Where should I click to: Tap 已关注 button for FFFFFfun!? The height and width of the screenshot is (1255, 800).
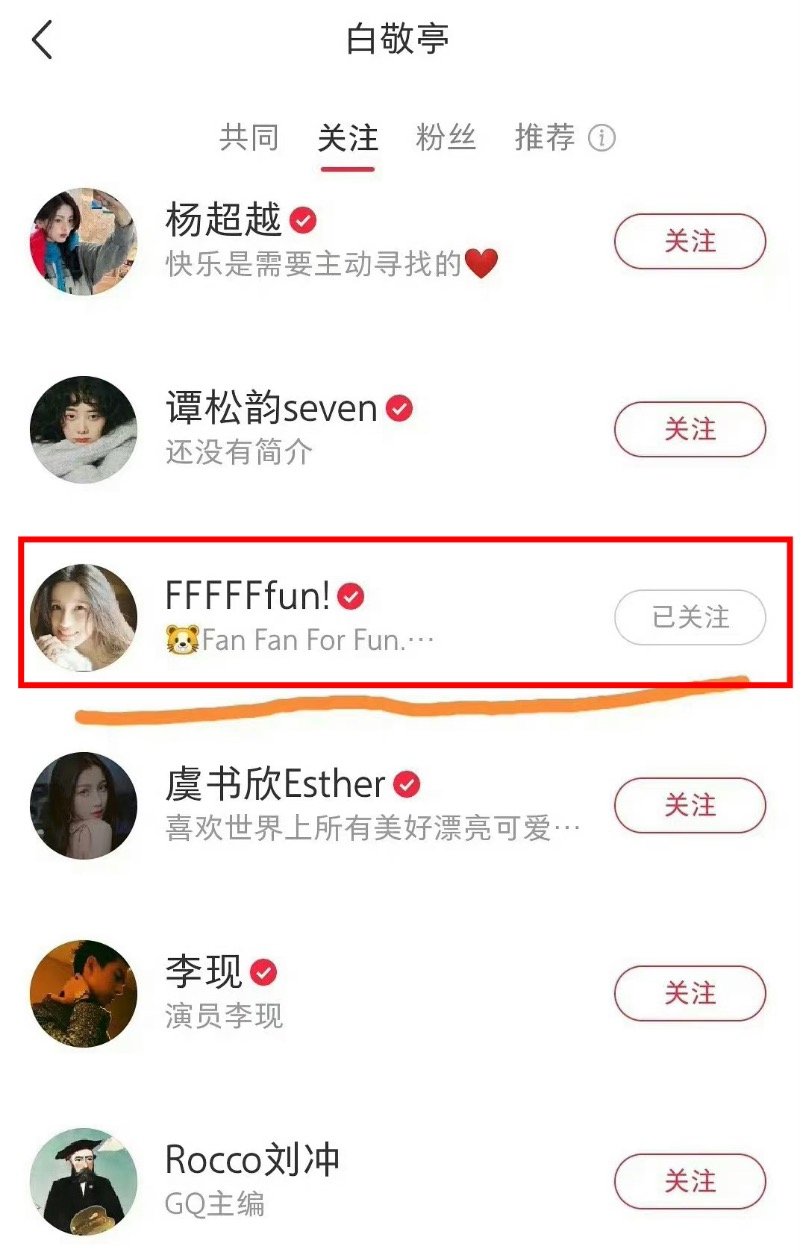(690, 617)
